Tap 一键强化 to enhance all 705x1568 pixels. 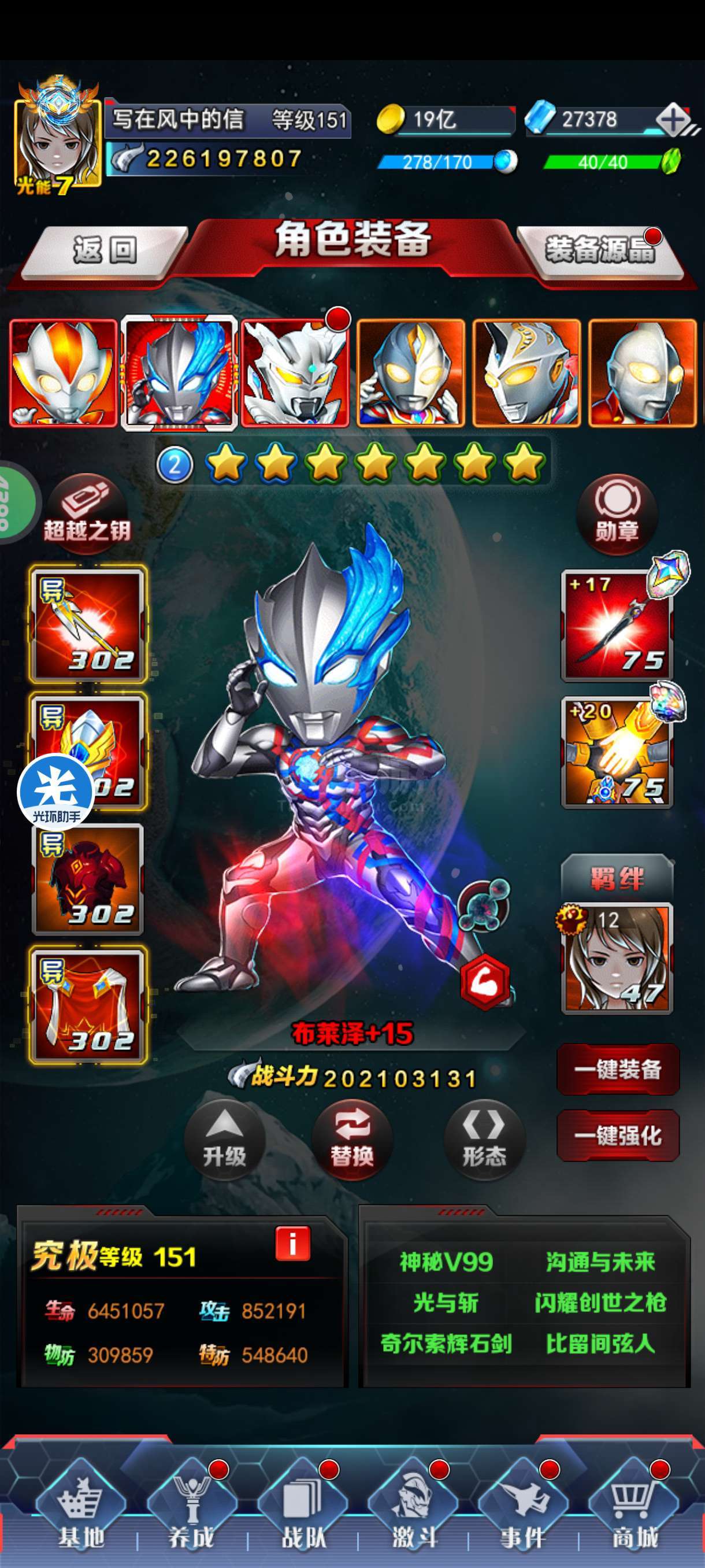[617, 1135]
